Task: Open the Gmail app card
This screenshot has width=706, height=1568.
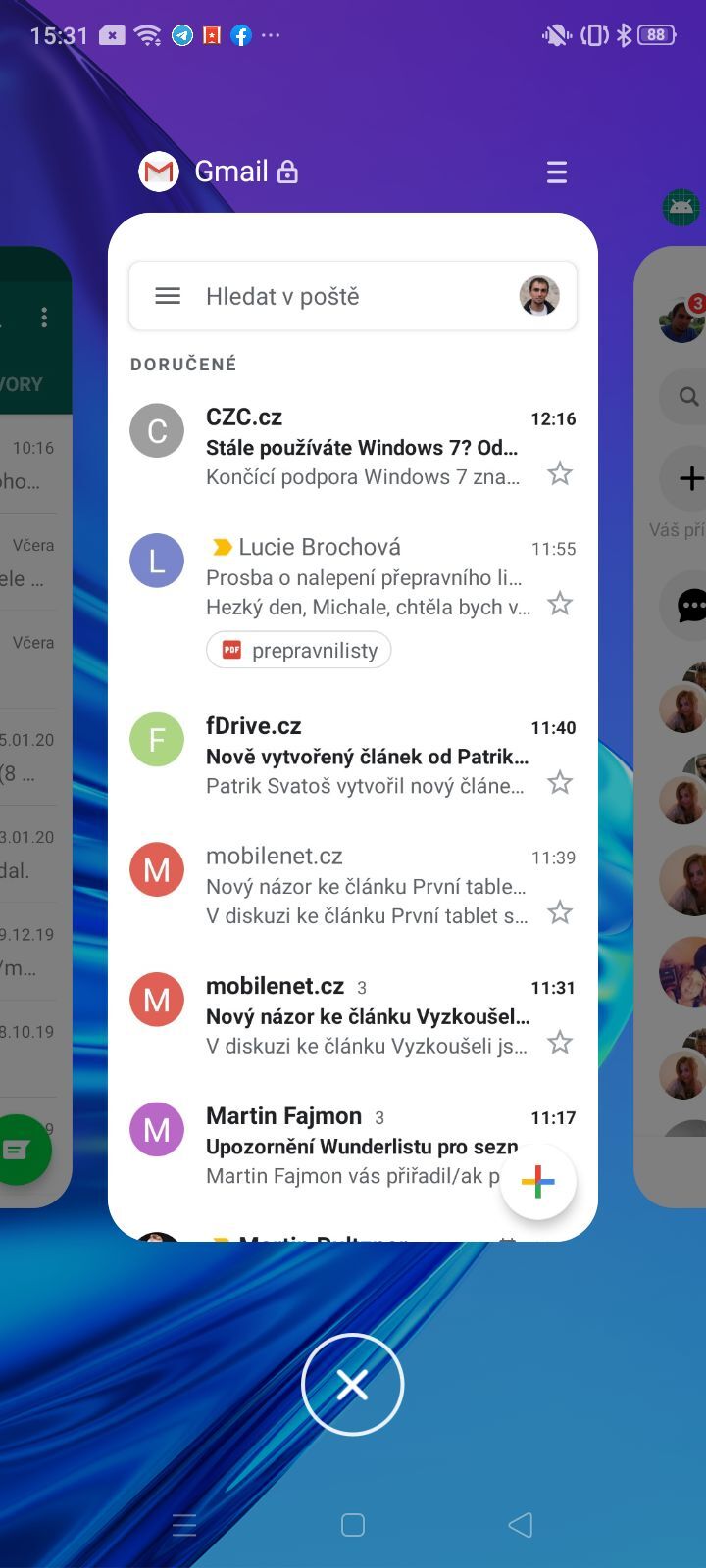Action: tap(353, 725)
